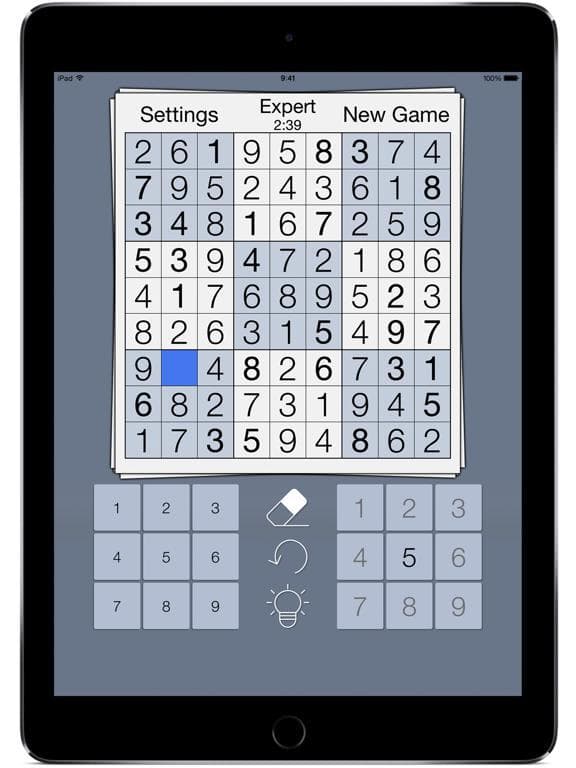Start a New Game
This screenshot has height=768, width=576.
[x=396, y=115]
